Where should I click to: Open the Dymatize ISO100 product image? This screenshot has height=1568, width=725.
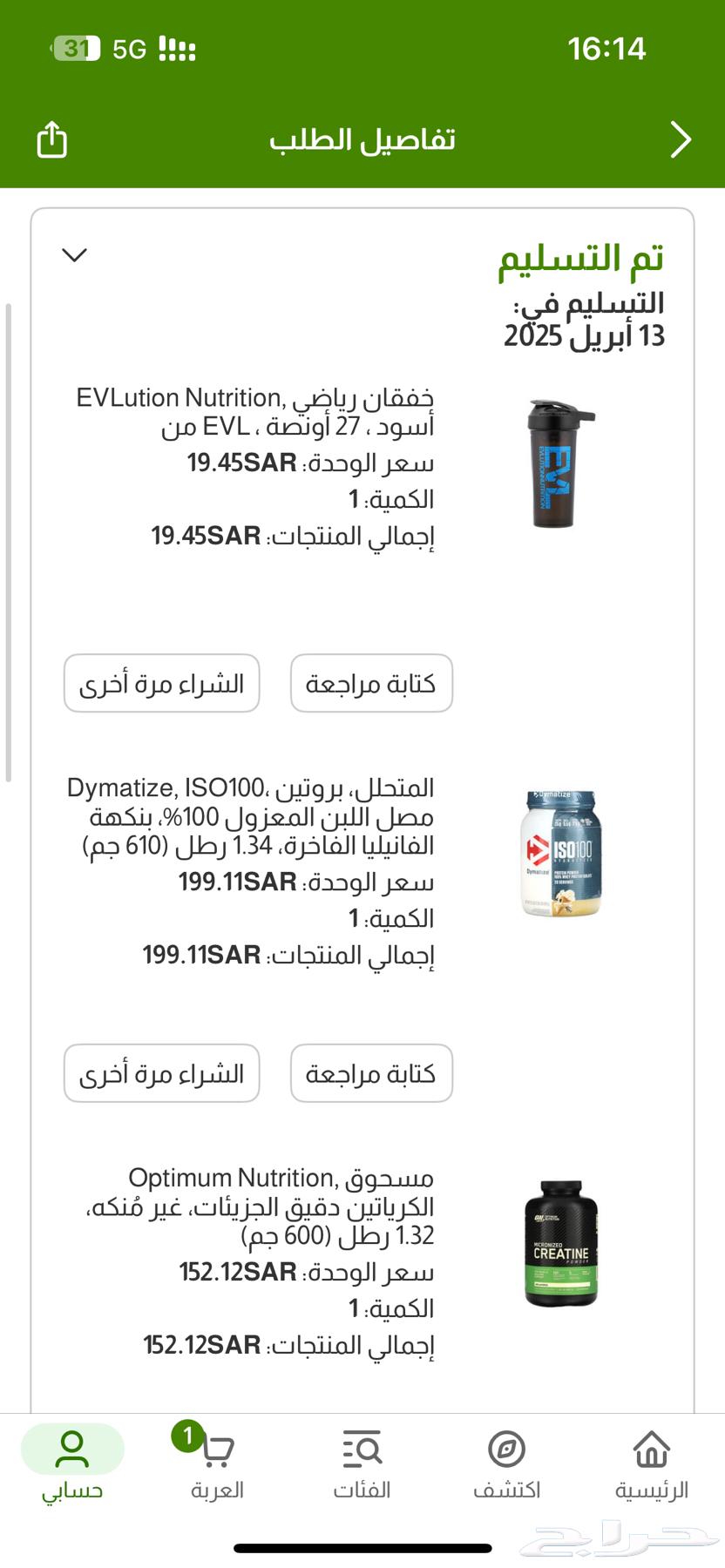point(562,854)
